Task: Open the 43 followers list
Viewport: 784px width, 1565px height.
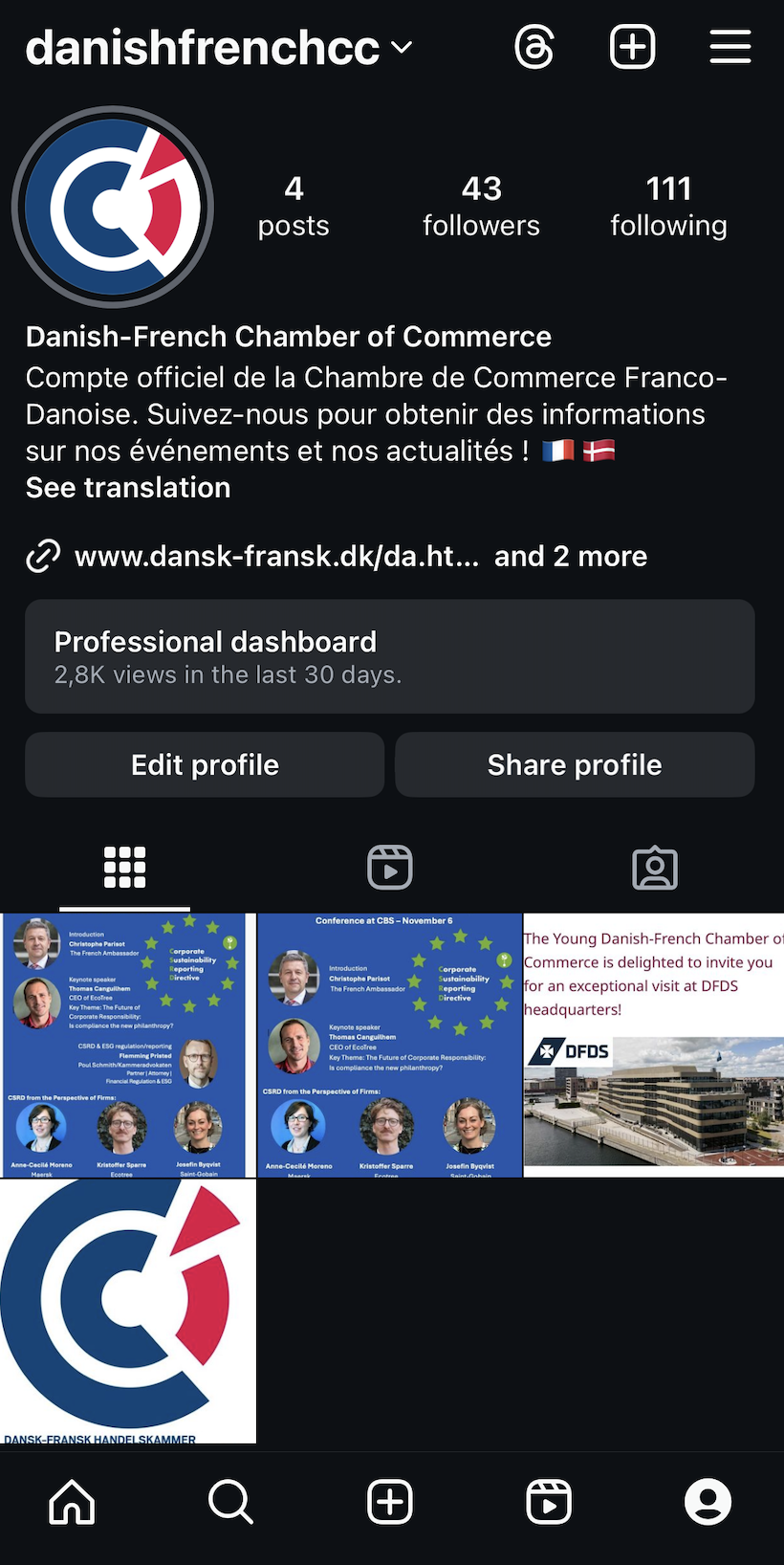Action: (481, 206)
